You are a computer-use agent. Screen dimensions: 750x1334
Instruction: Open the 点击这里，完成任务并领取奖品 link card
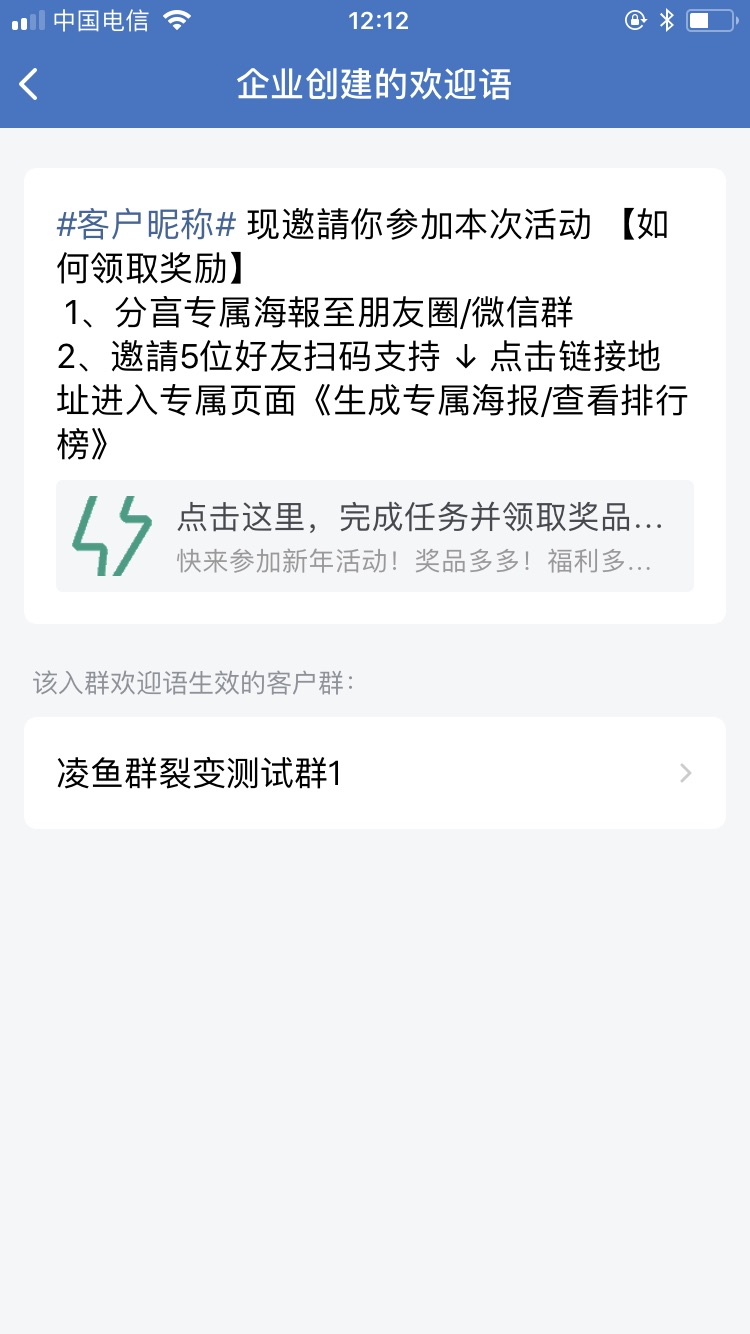coord(374,536)
